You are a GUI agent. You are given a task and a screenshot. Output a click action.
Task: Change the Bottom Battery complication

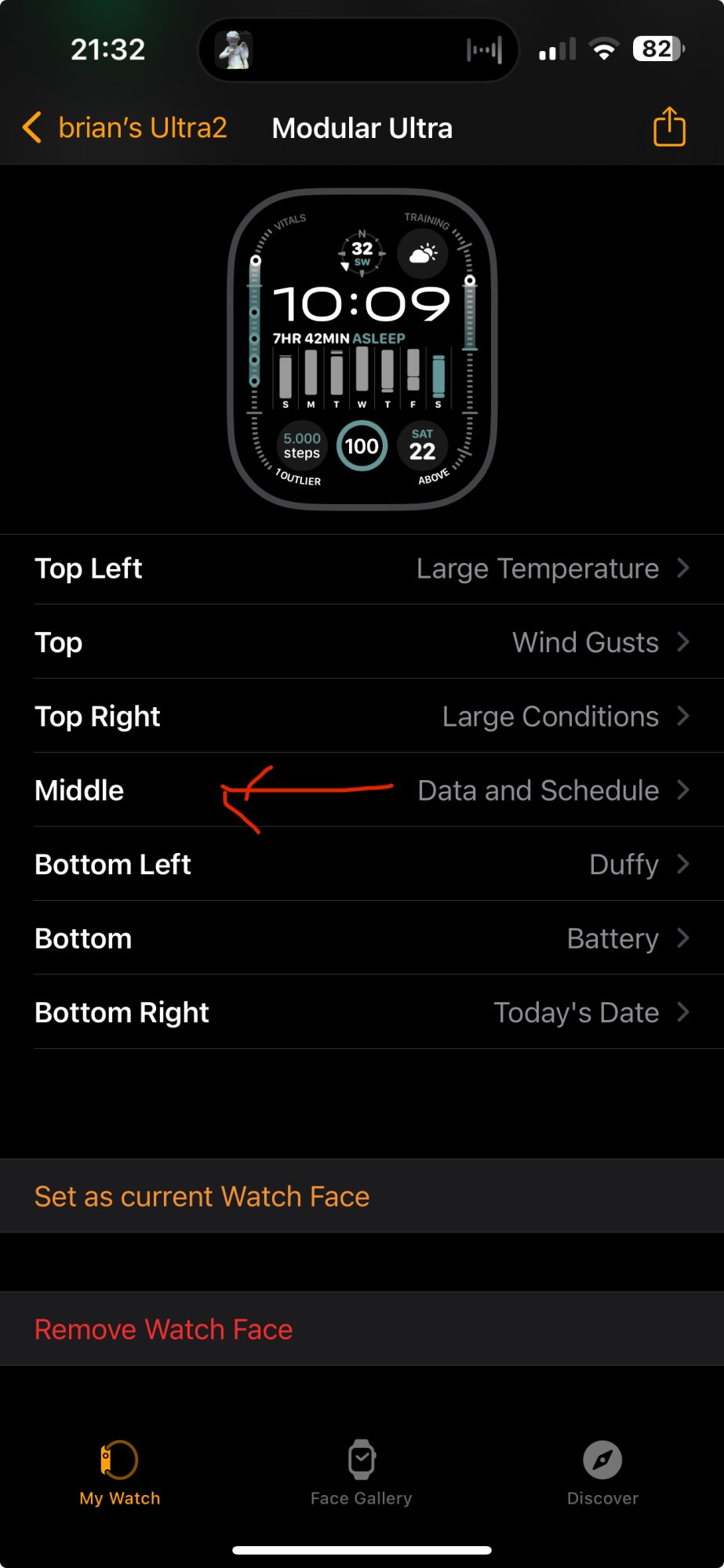pos(362,938)
